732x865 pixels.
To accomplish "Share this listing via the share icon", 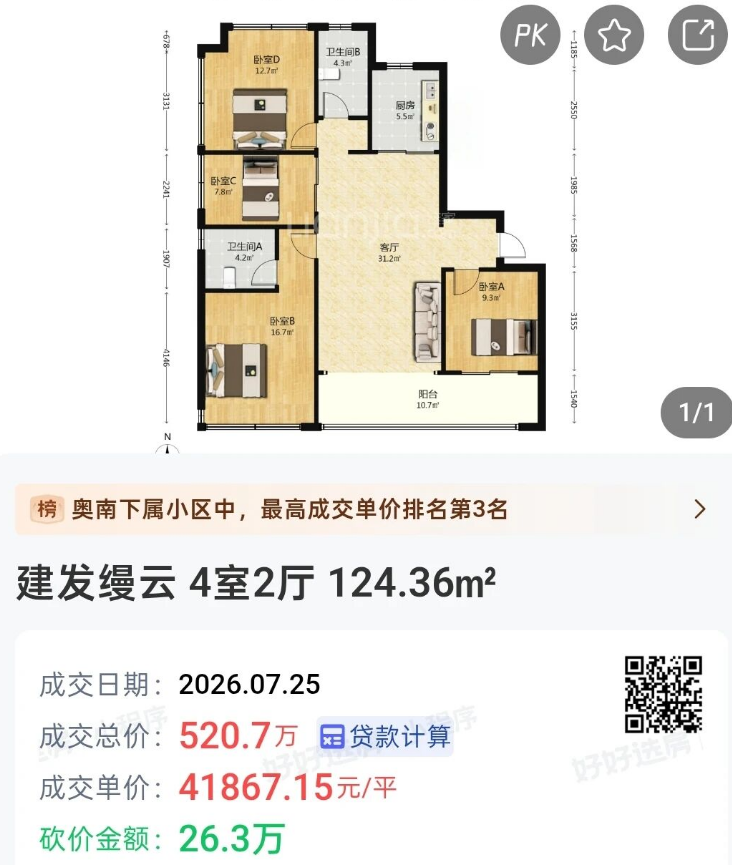I will (x=698, y=35).
